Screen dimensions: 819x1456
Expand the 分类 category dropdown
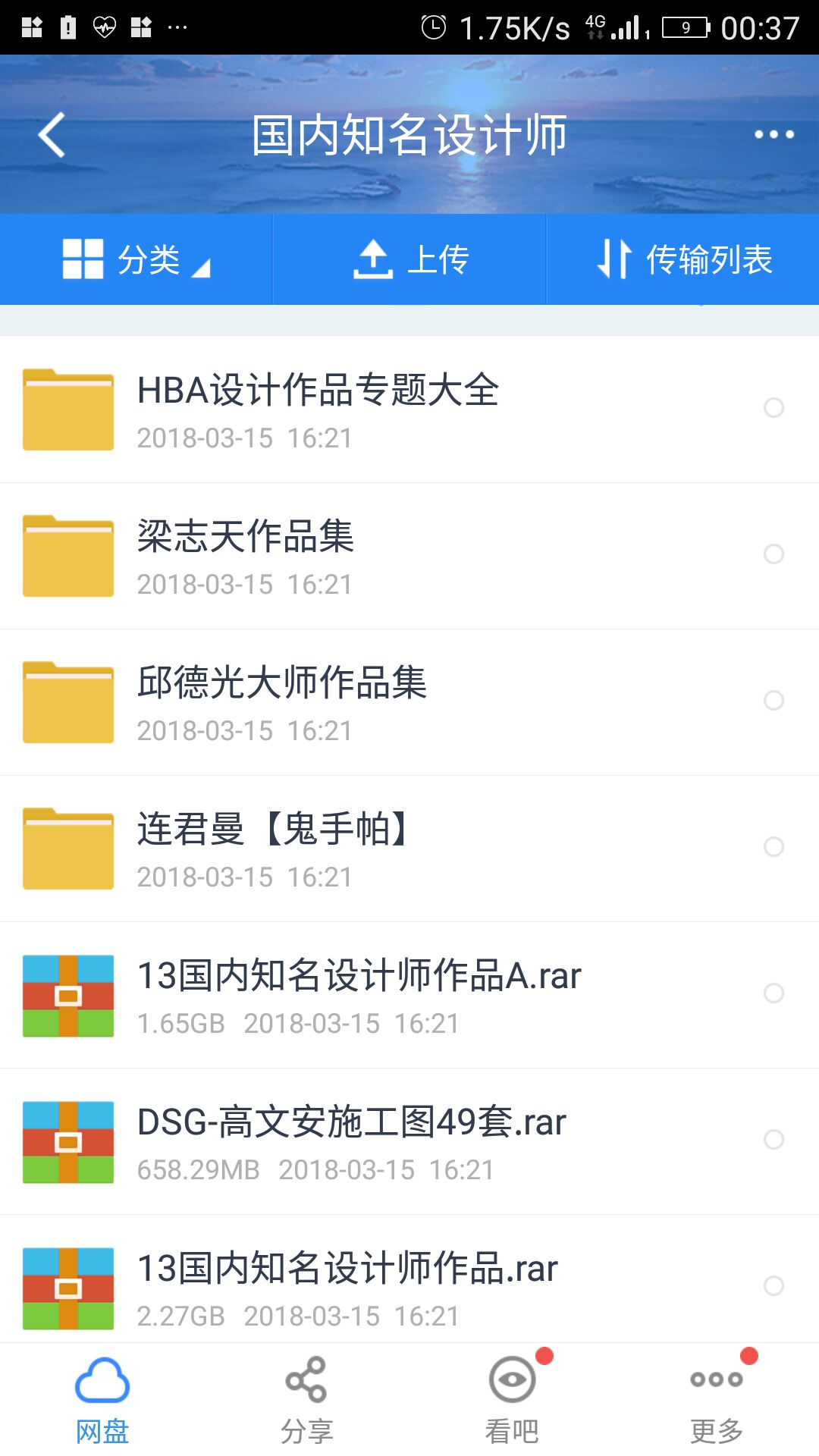(x=136, y=259)
